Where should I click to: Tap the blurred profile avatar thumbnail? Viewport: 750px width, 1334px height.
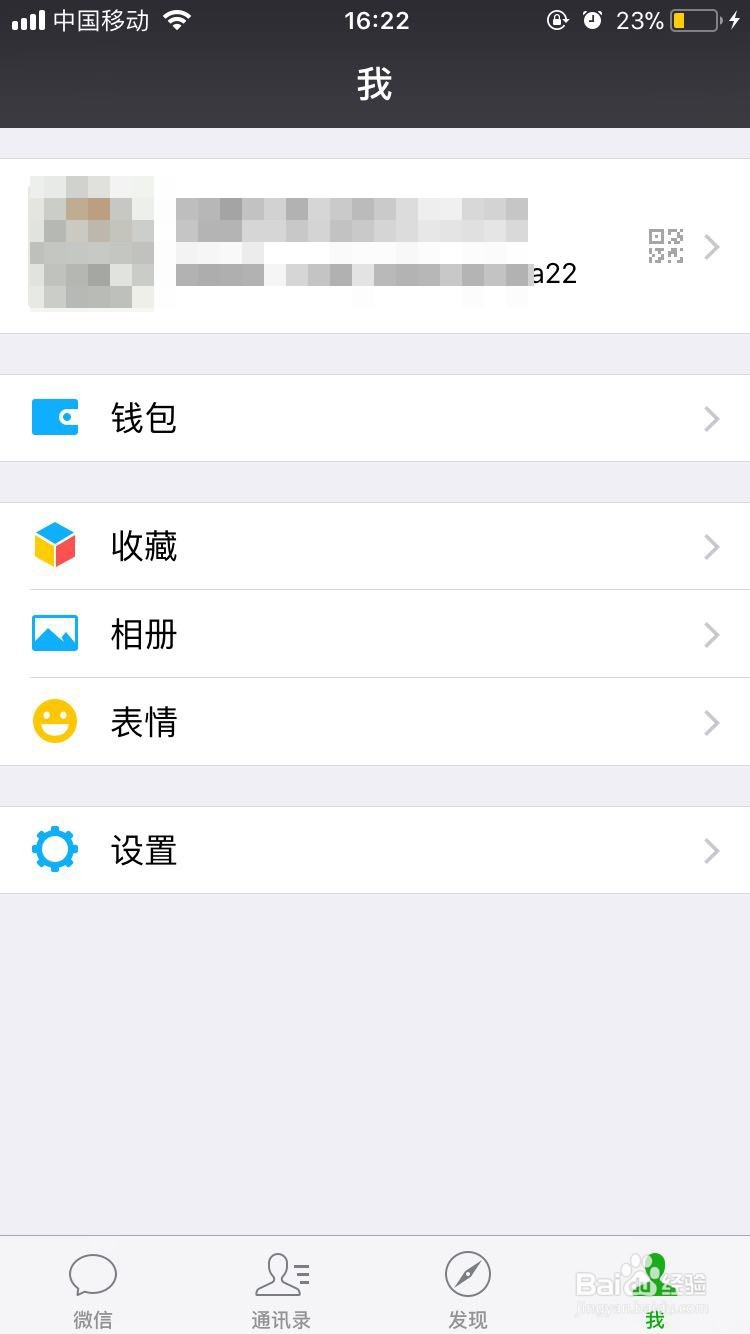(91, 243)
